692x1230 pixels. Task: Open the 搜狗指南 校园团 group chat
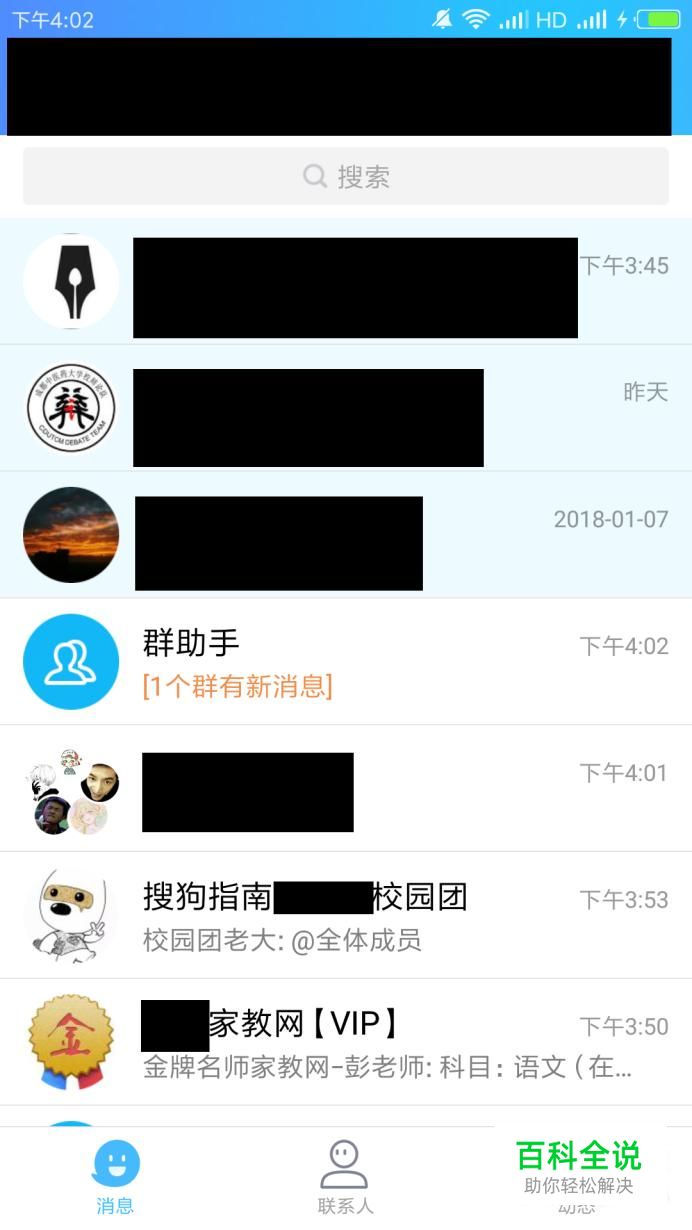[346, 916]
